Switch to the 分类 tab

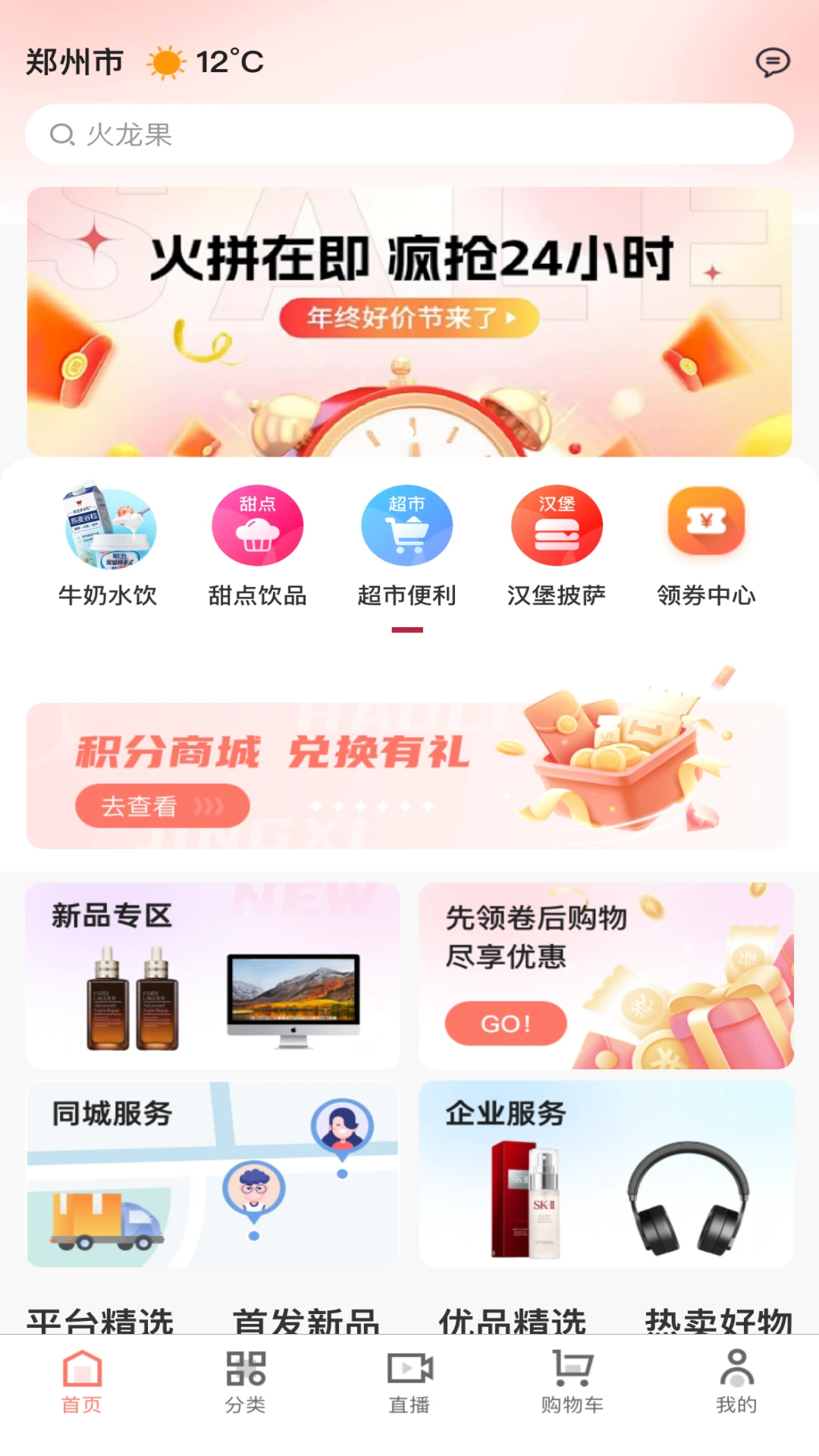[246, 1382]
